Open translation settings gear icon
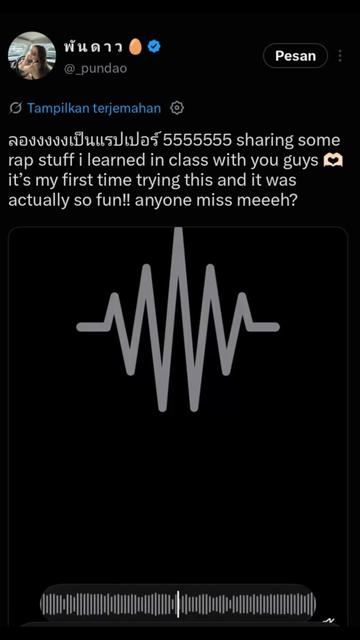 177,108
